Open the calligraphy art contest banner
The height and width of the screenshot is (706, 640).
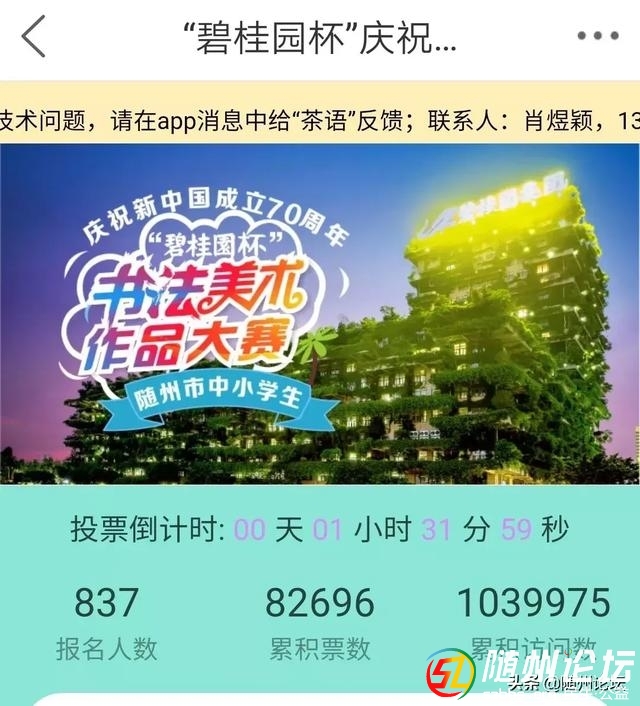coord(320,314)
